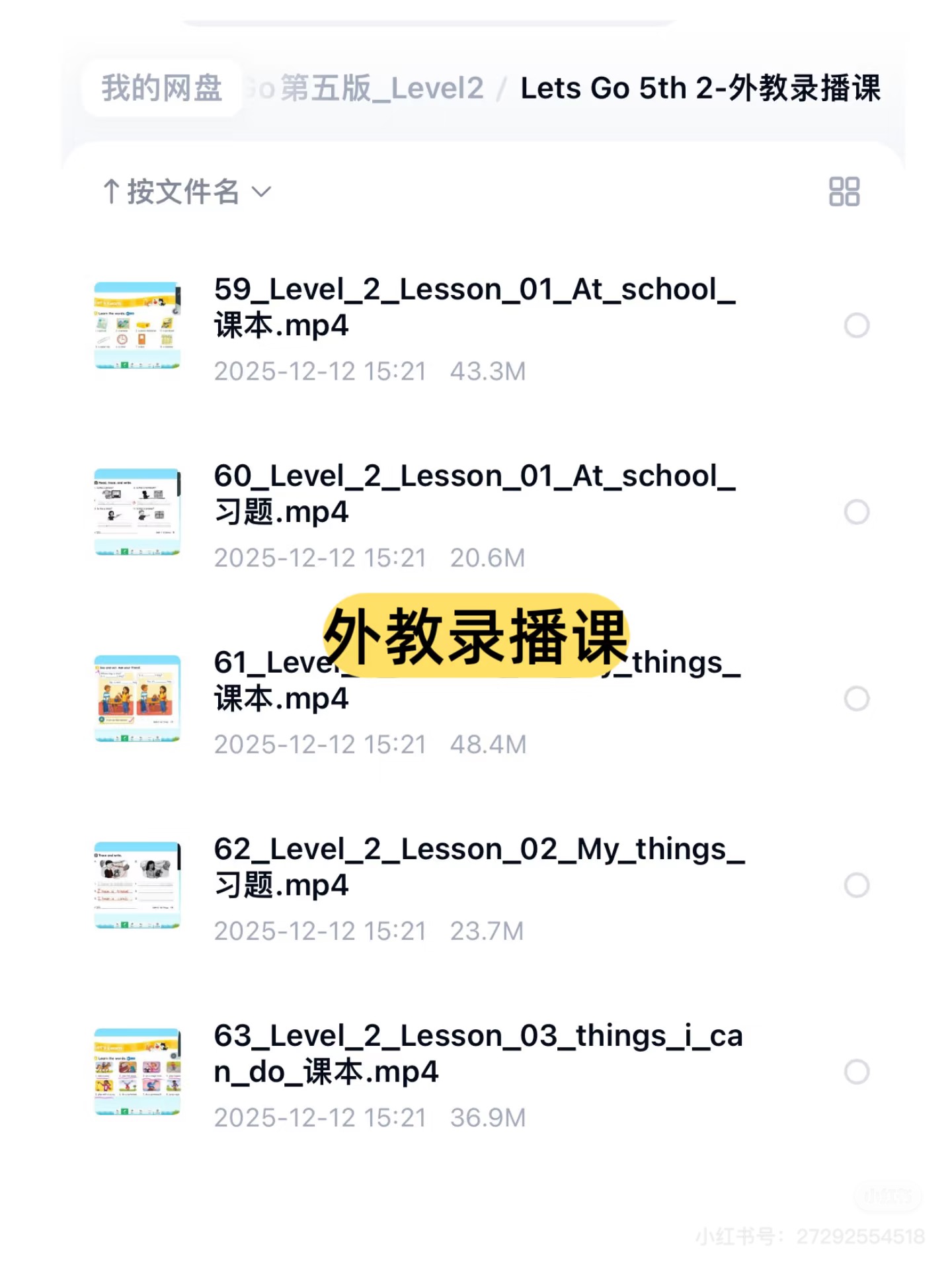This screenshot has width=952, height=1270.
Task: Select the 60_Level_2 file circle
Action: pyautogui.click(x=857, y=512)
